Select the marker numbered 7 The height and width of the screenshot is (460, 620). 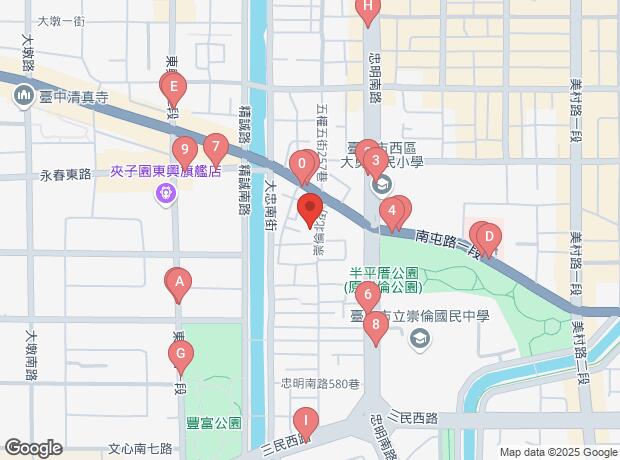click(x=214, y=148)
